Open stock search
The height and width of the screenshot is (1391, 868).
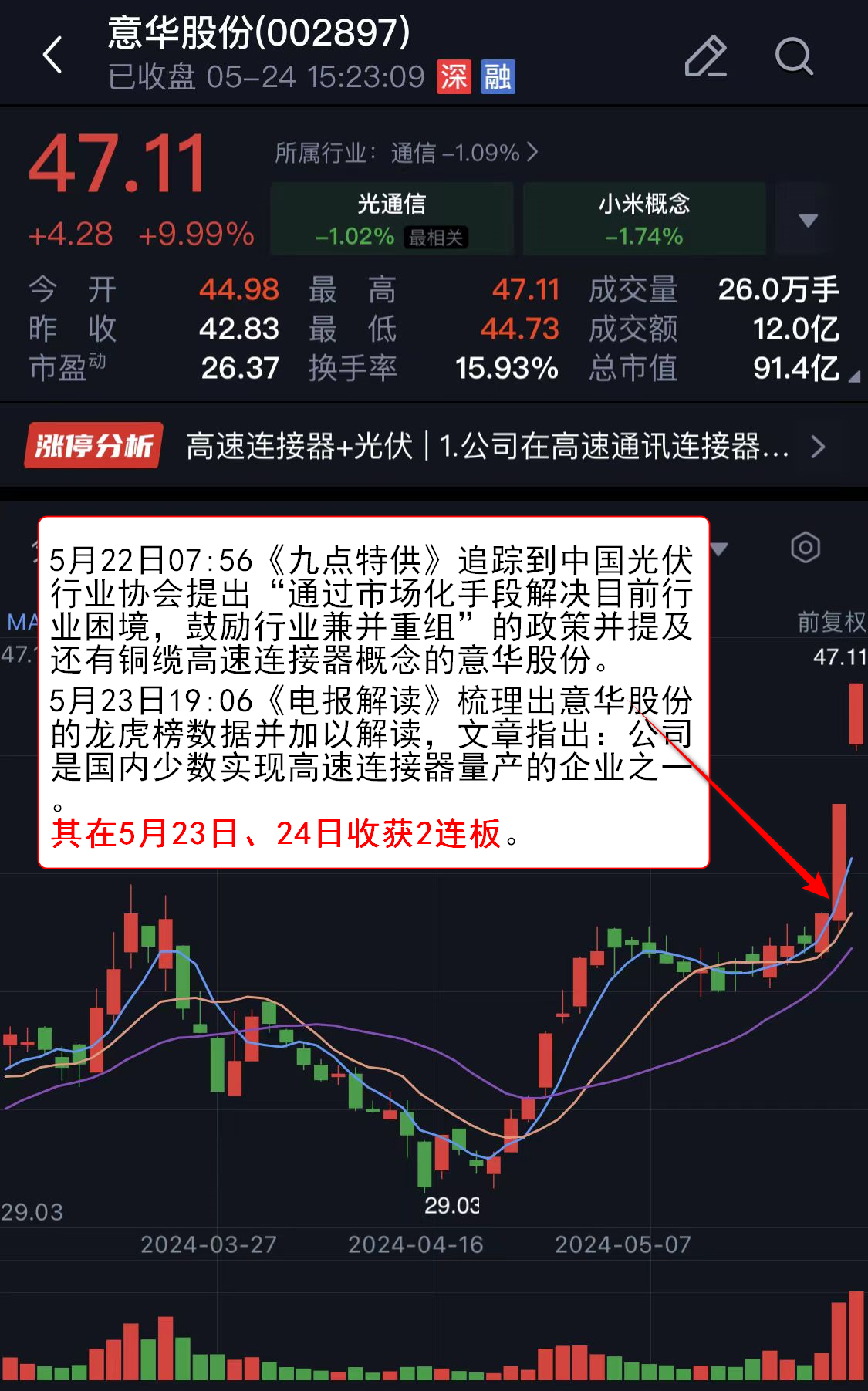coord(793,56)
